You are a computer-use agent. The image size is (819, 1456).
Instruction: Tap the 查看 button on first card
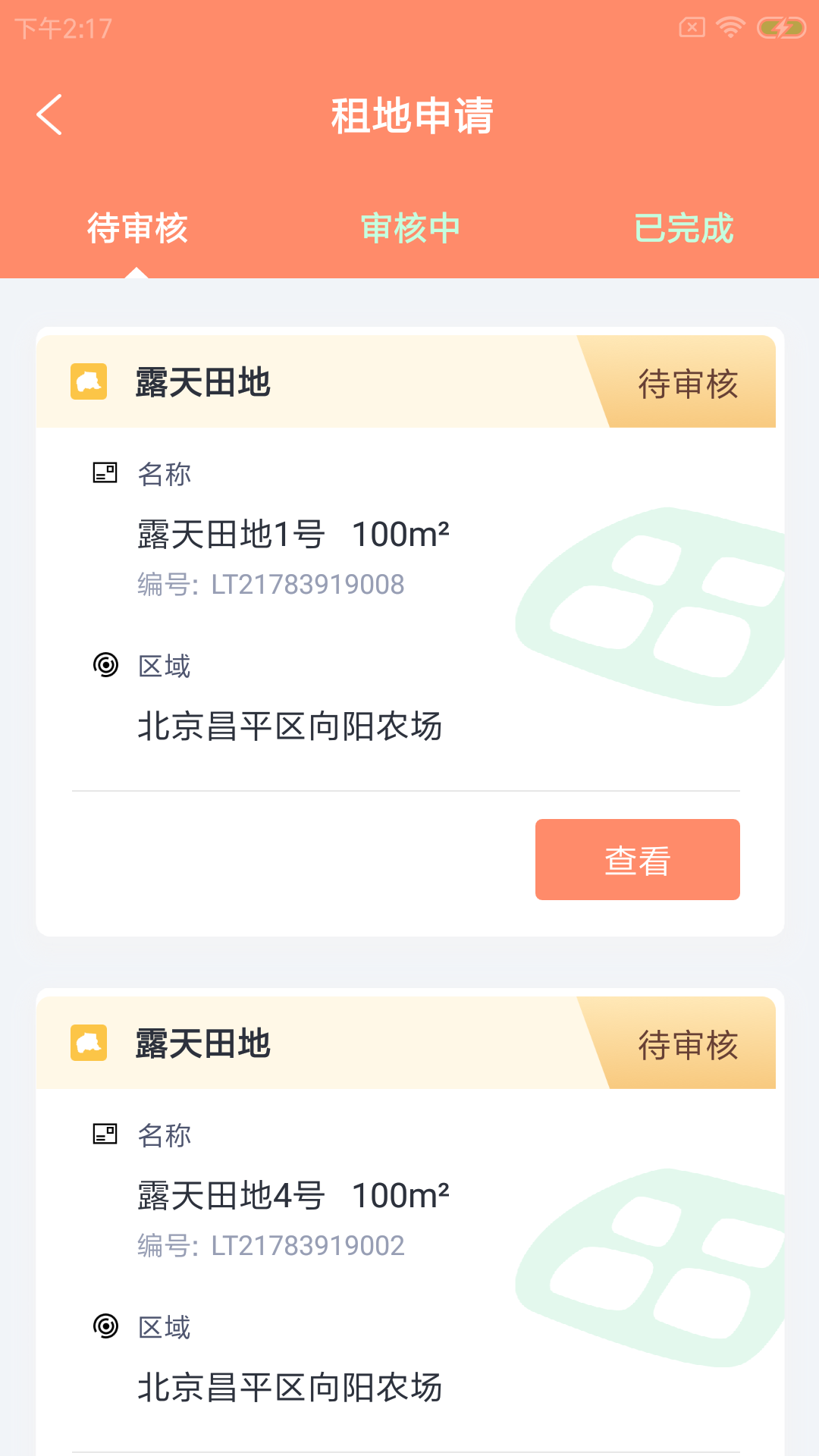pos(637,859)
